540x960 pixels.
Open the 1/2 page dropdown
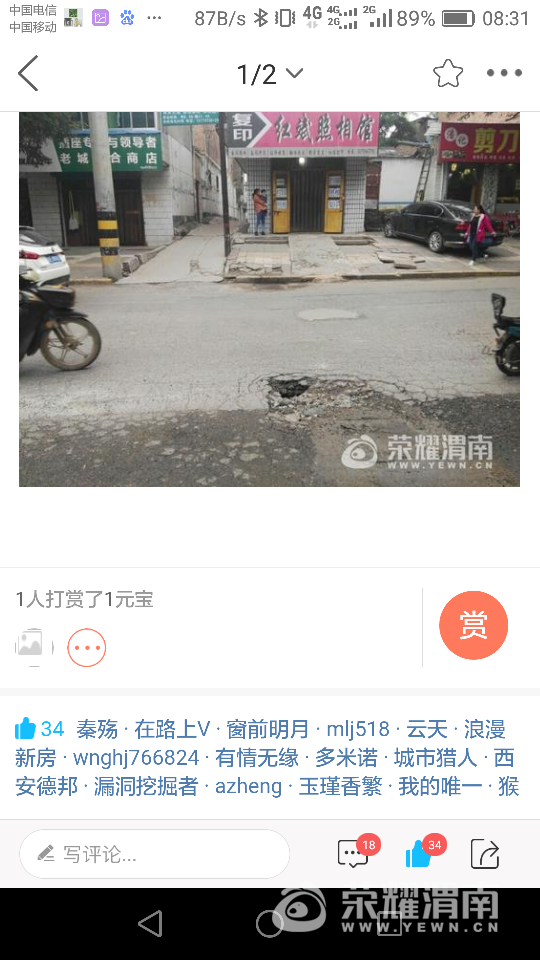point(270,74)
